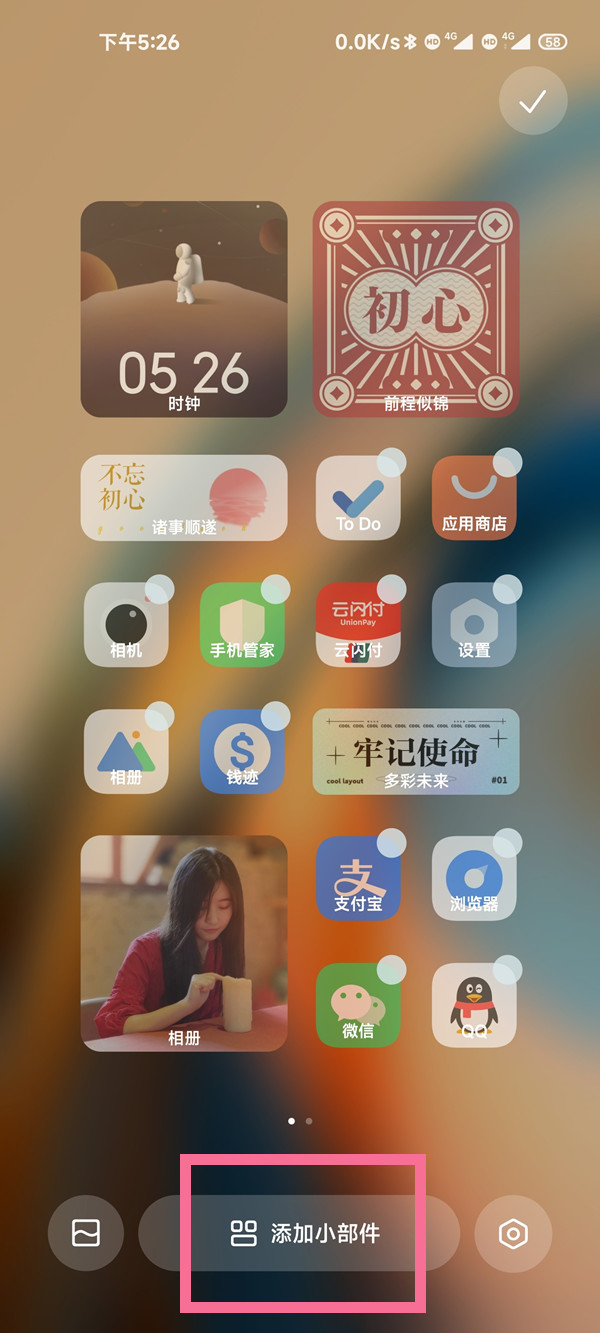The height and width of the screenshot is (1333, 600).
Task: Select the 浏览器 browser app icon
Action: 474,879
